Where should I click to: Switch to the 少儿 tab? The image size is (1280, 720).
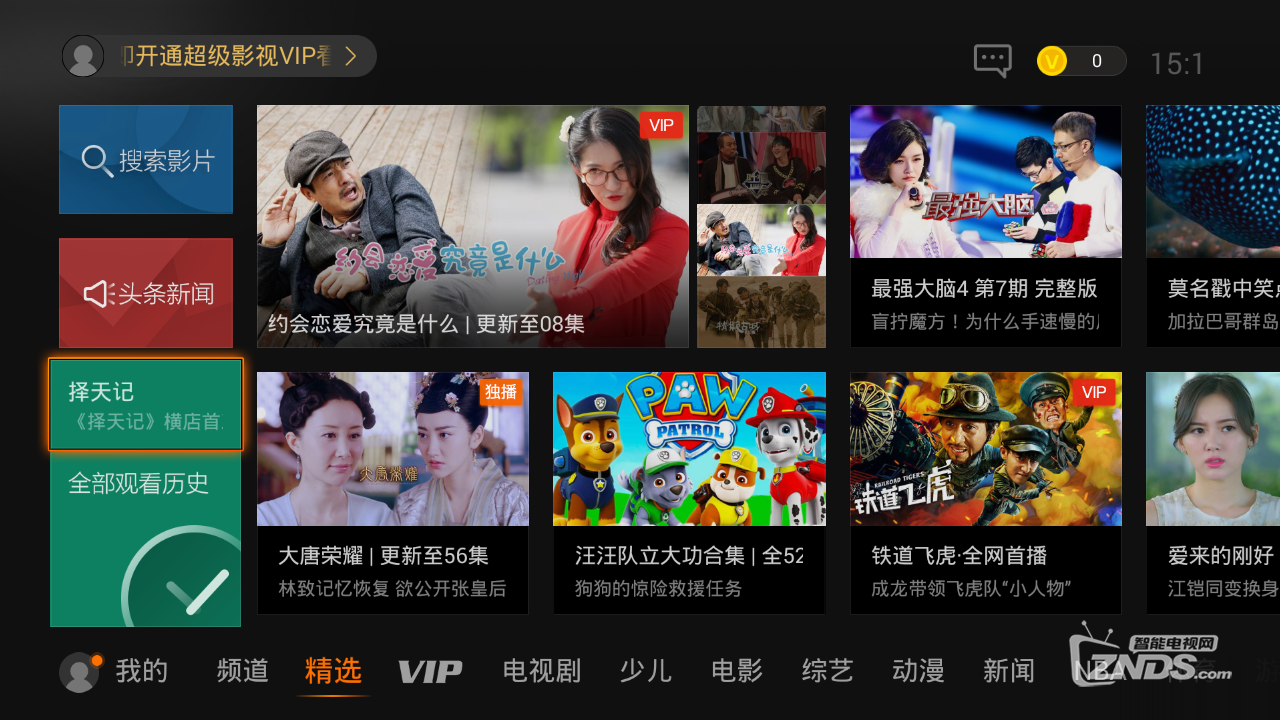coord(645,671)
